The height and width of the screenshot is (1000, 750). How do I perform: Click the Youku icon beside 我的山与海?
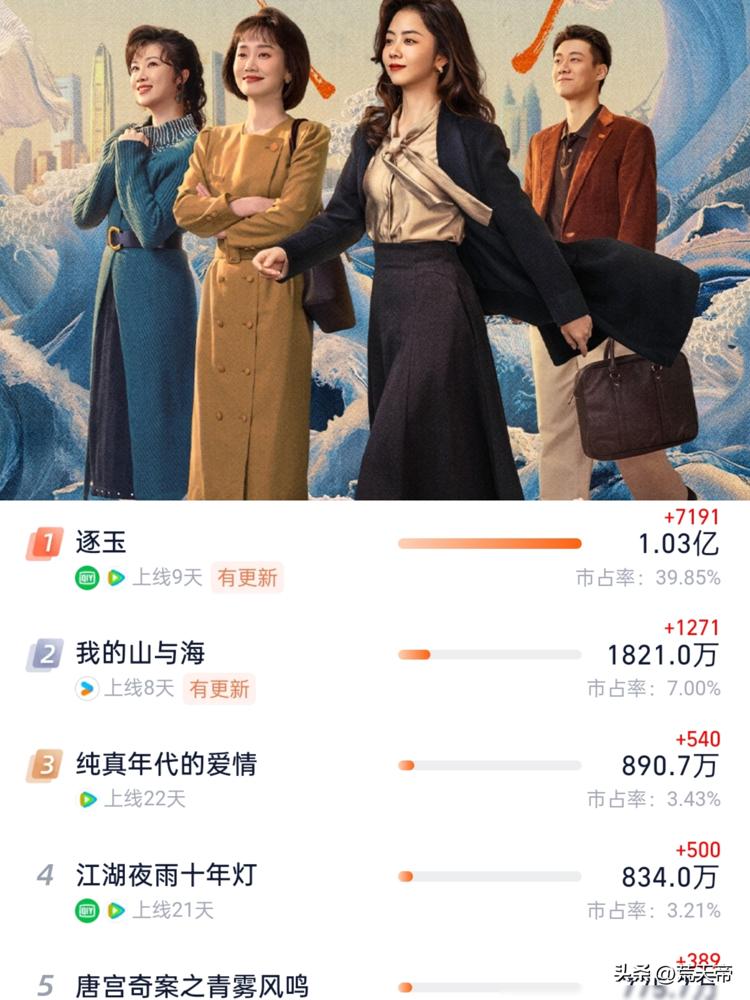(86, 689)
